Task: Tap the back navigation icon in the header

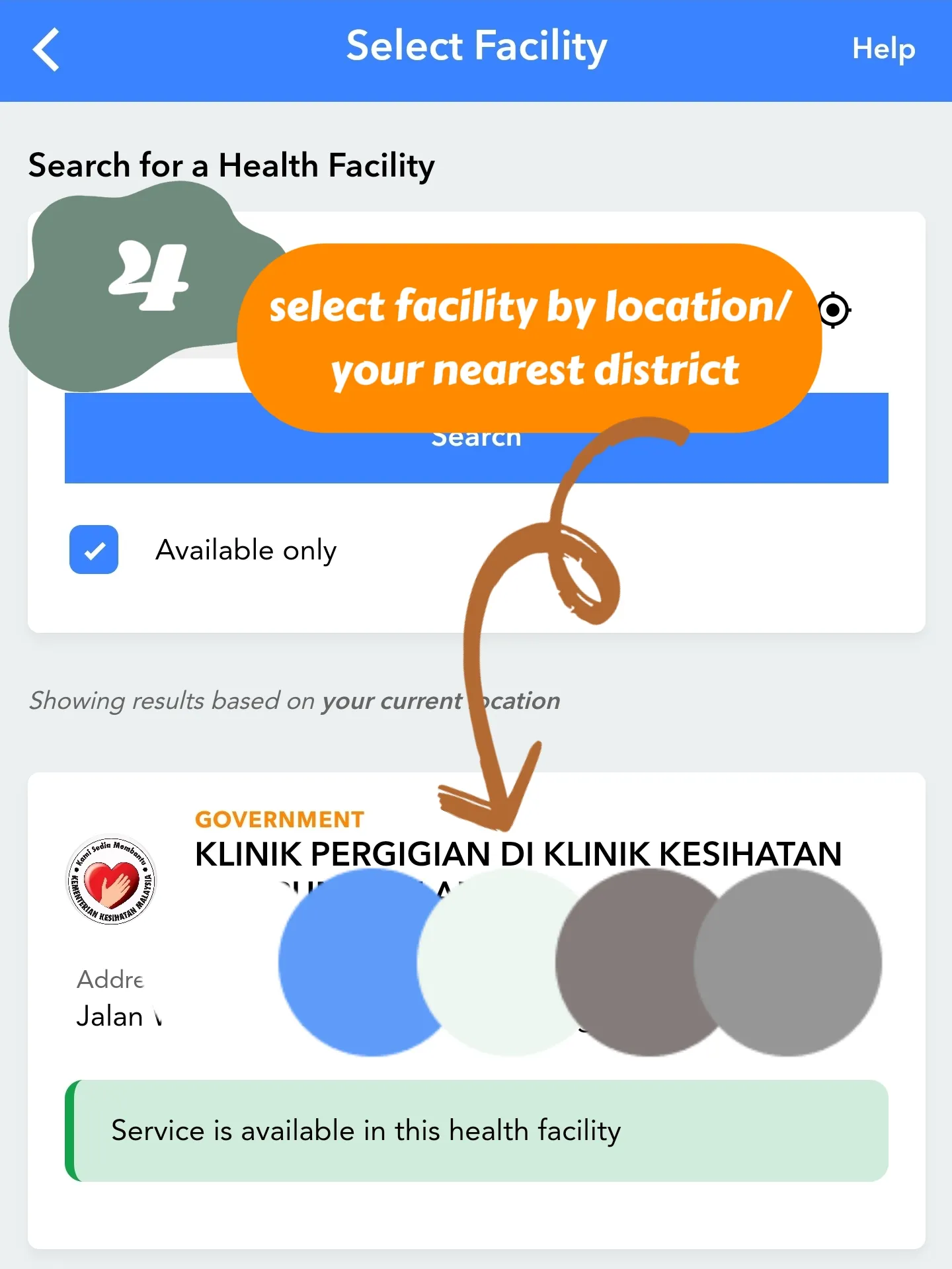Action: click(x=45, y=50)
